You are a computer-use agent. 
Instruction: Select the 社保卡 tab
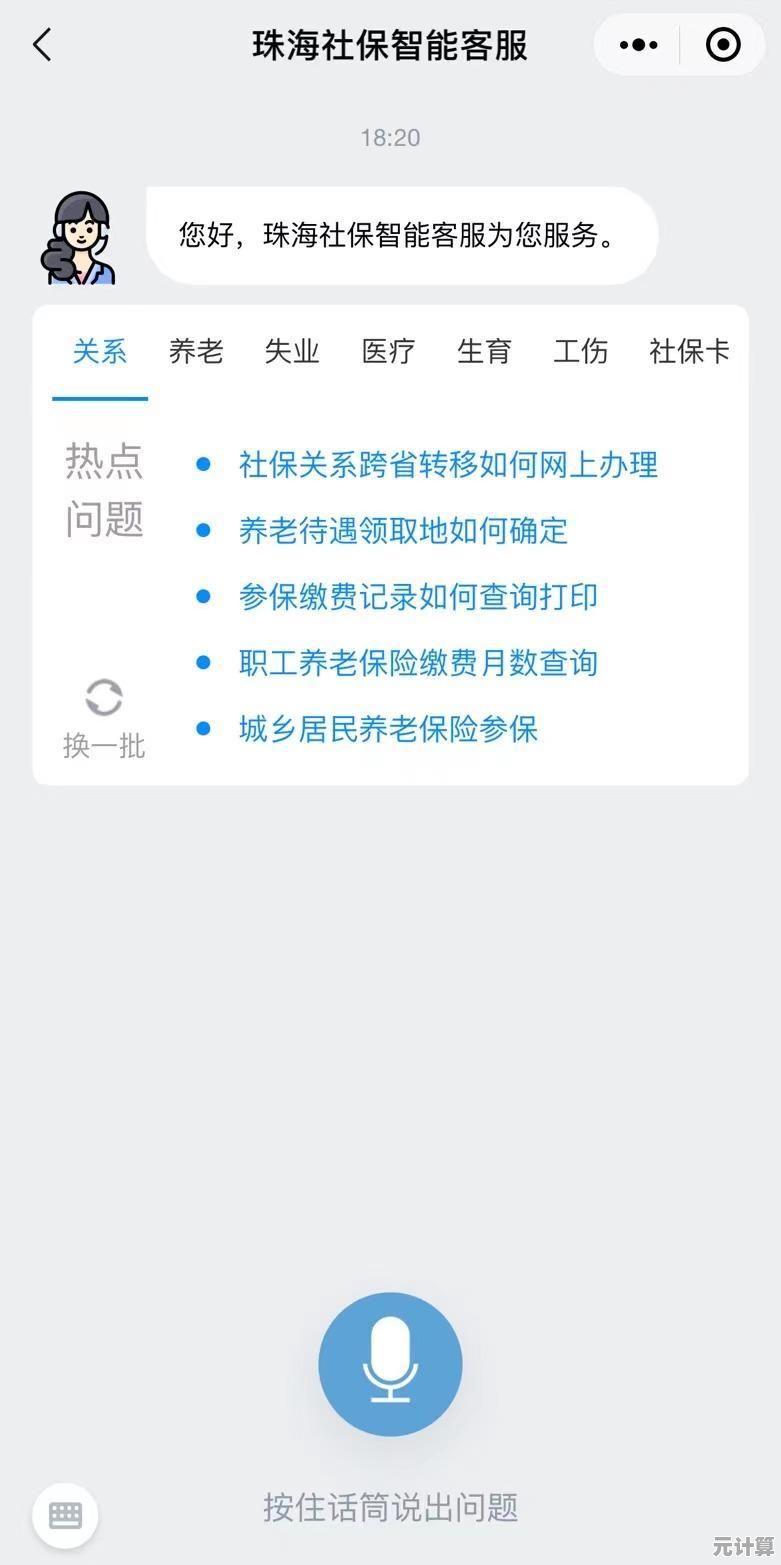[689, 352]
